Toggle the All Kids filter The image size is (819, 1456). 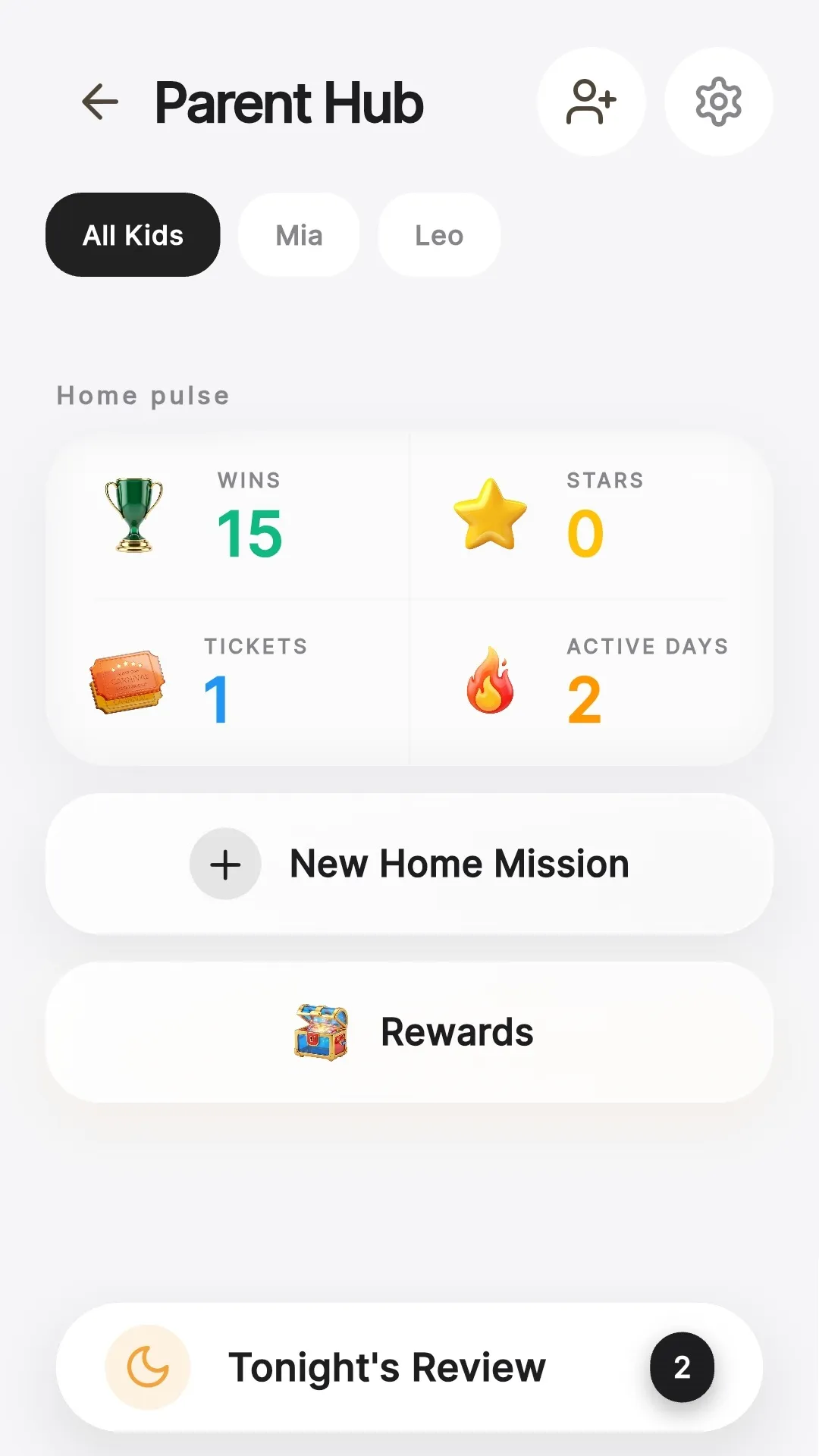point(132,235)
